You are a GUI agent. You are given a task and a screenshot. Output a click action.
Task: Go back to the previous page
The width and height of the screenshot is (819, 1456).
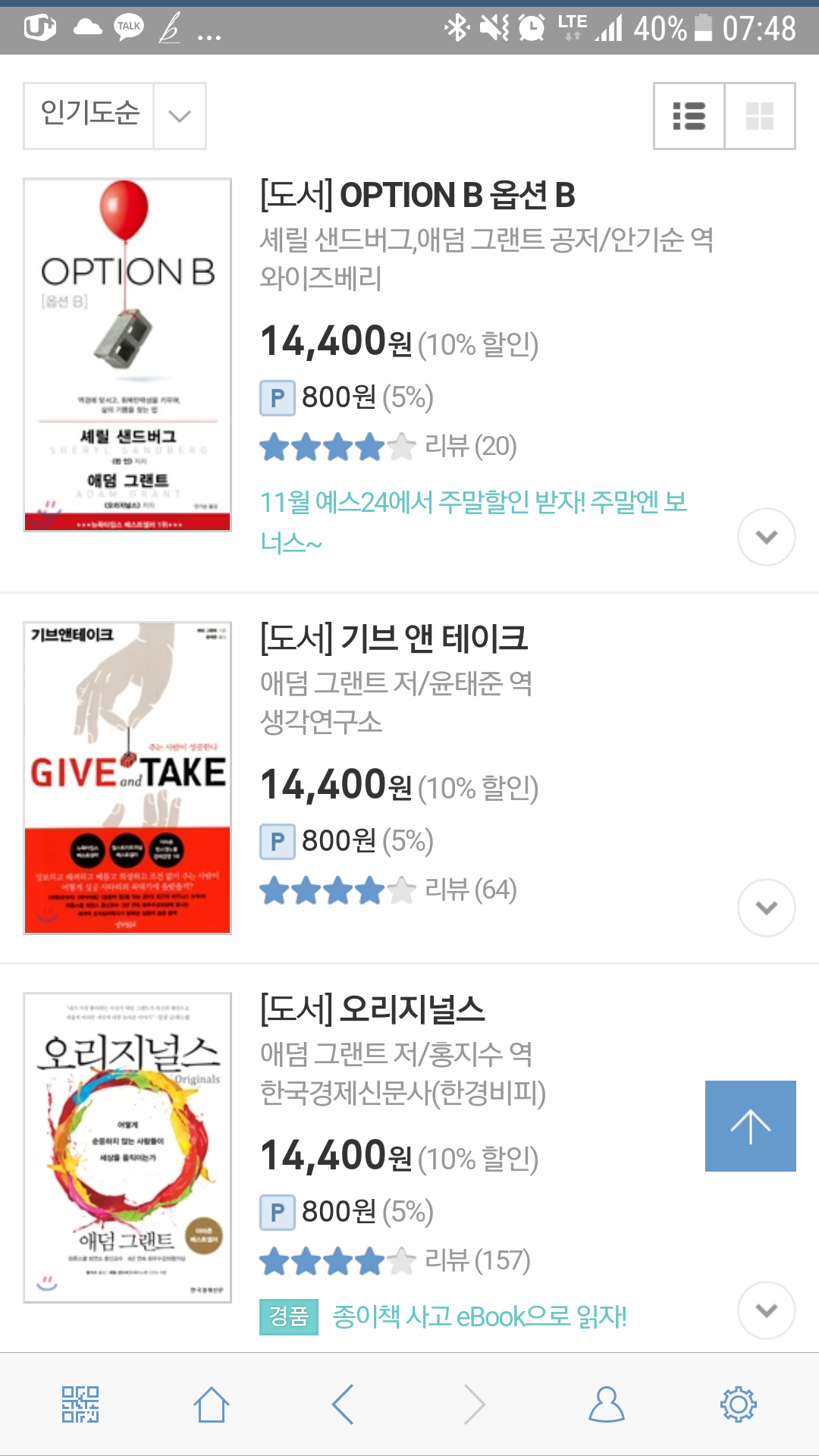343,1404
